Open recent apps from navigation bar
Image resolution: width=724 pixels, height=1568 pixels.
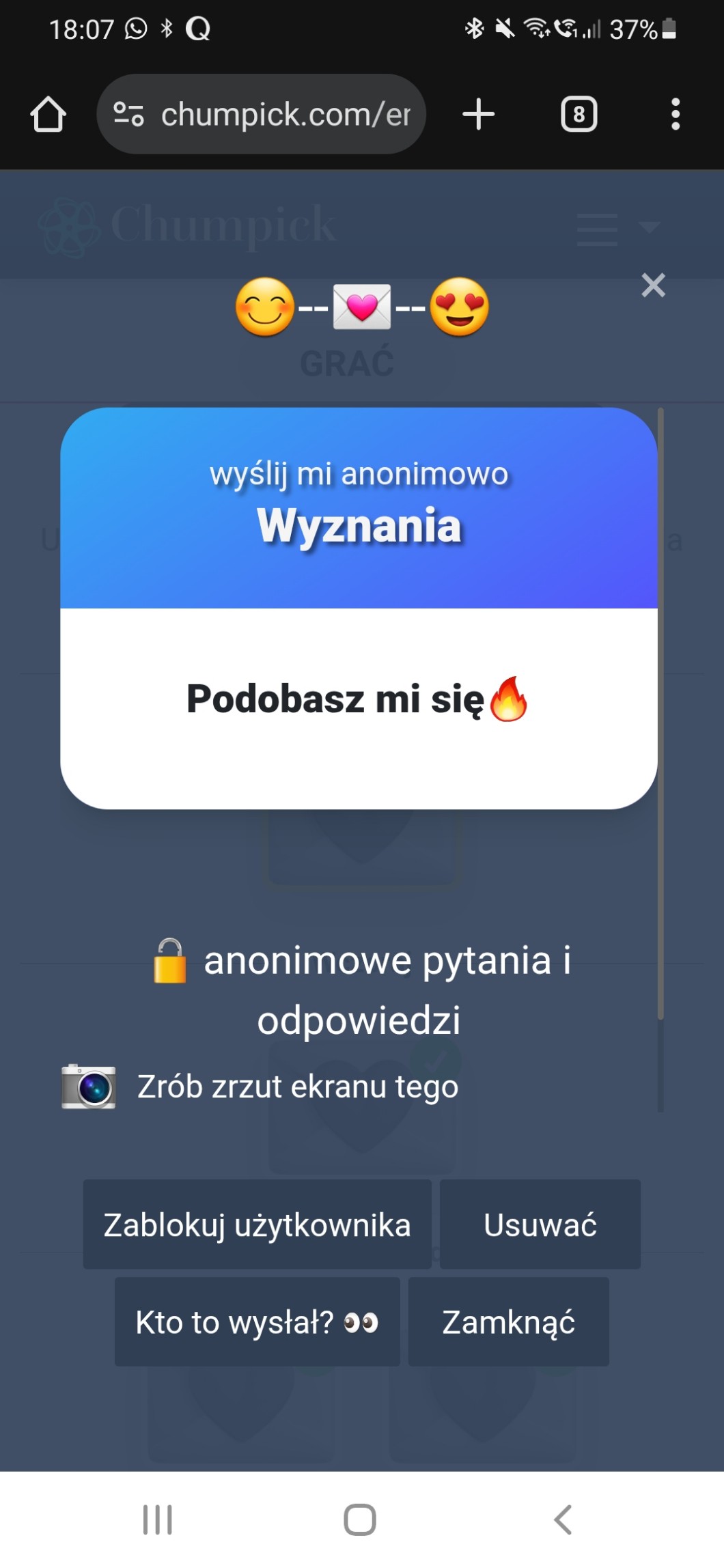click(157, 1520)
